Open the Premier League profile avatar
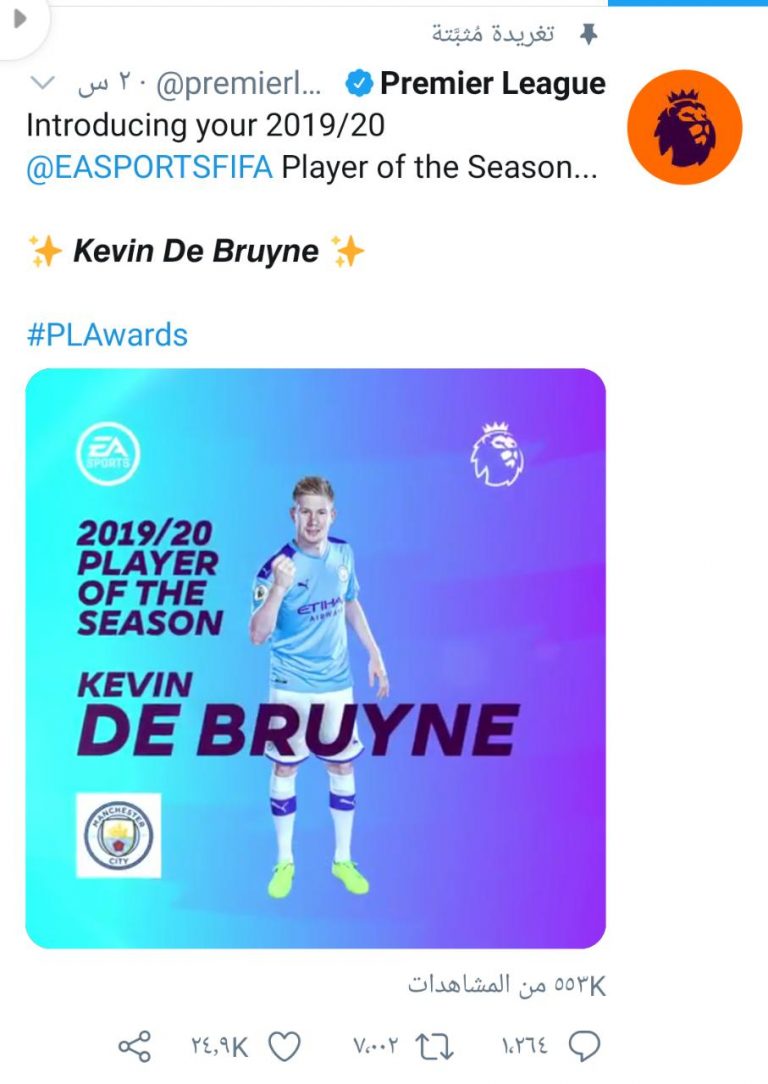Image resolution: width=768 pixels, height=1084 pixels. click(x=684, y=127)
